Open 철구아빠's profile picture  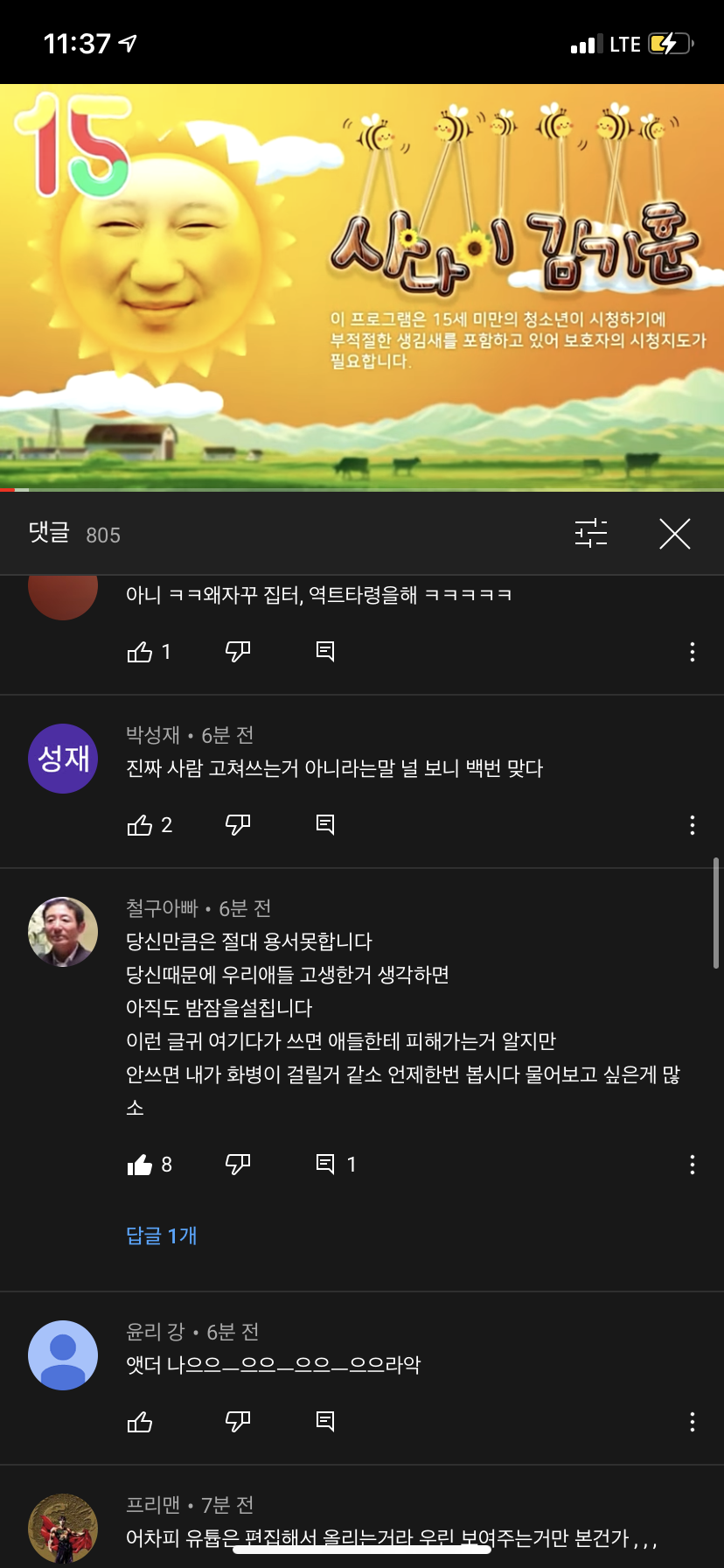[x=63, y=932]
